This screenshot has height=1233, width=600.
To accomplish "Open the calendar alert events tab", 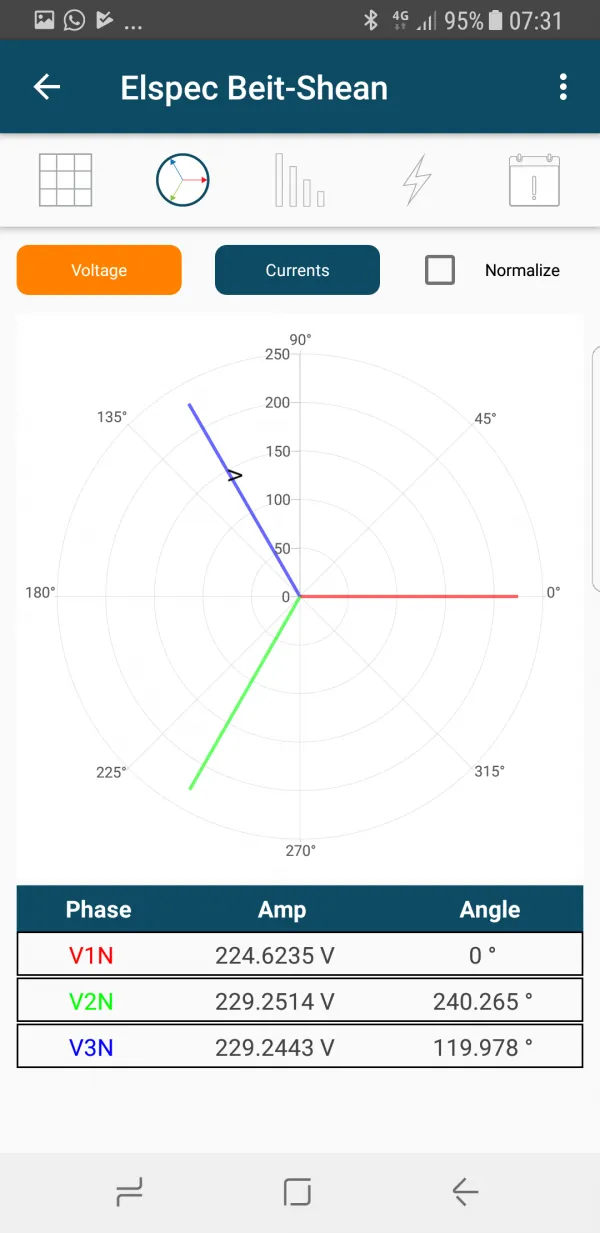I will (x=534, y=180).
